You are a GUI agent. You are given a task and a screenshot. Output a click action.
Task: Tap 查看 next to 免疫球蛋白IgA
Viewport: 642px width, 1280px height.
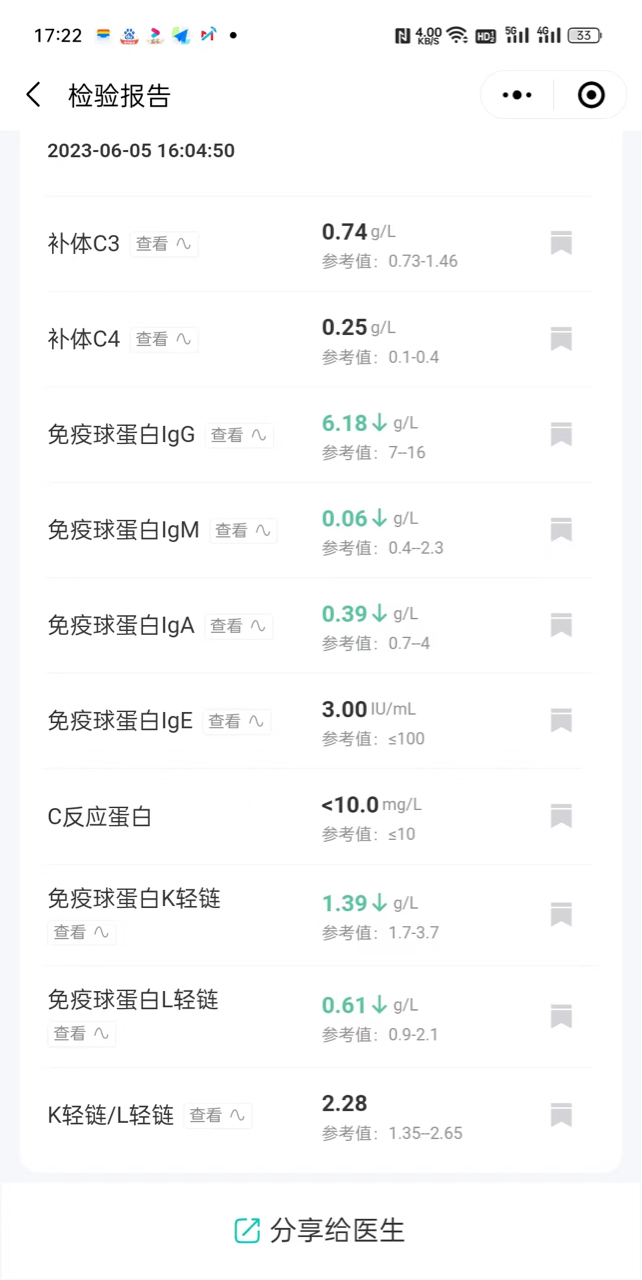(239, 626)
